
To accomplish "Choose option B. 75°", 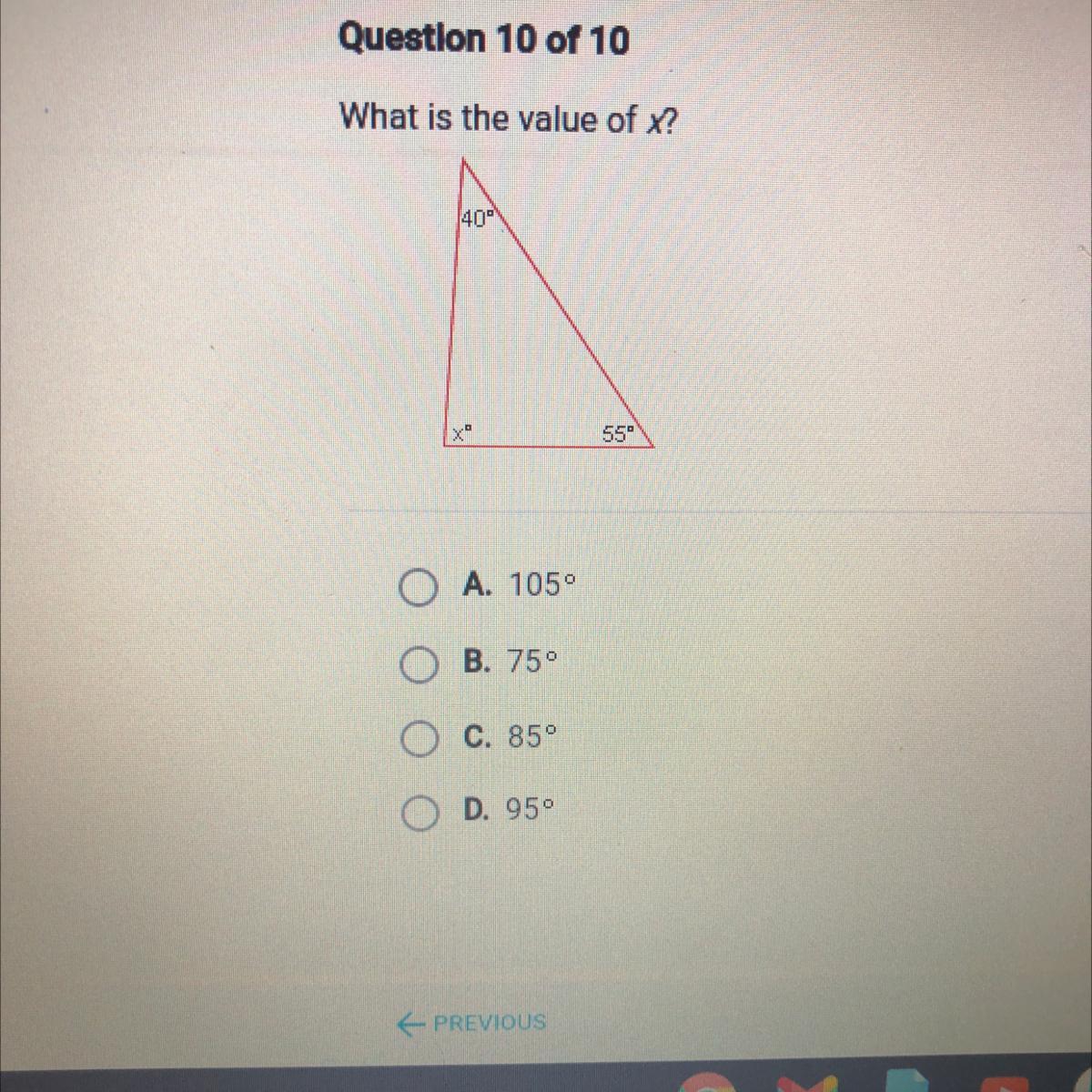I will point(418,664).
